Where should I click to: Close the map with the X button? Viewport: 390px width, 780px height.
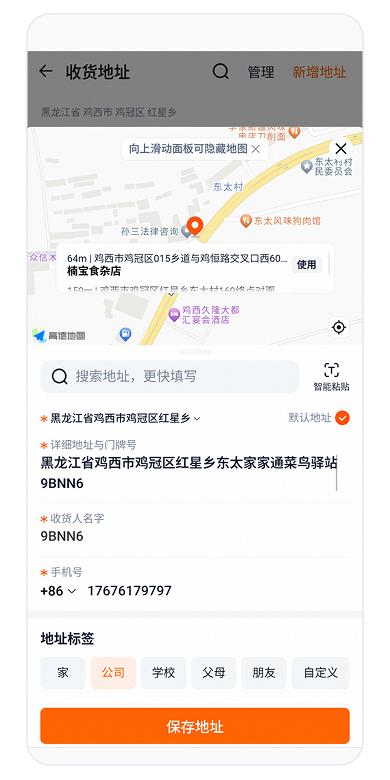tap(341, 148)
